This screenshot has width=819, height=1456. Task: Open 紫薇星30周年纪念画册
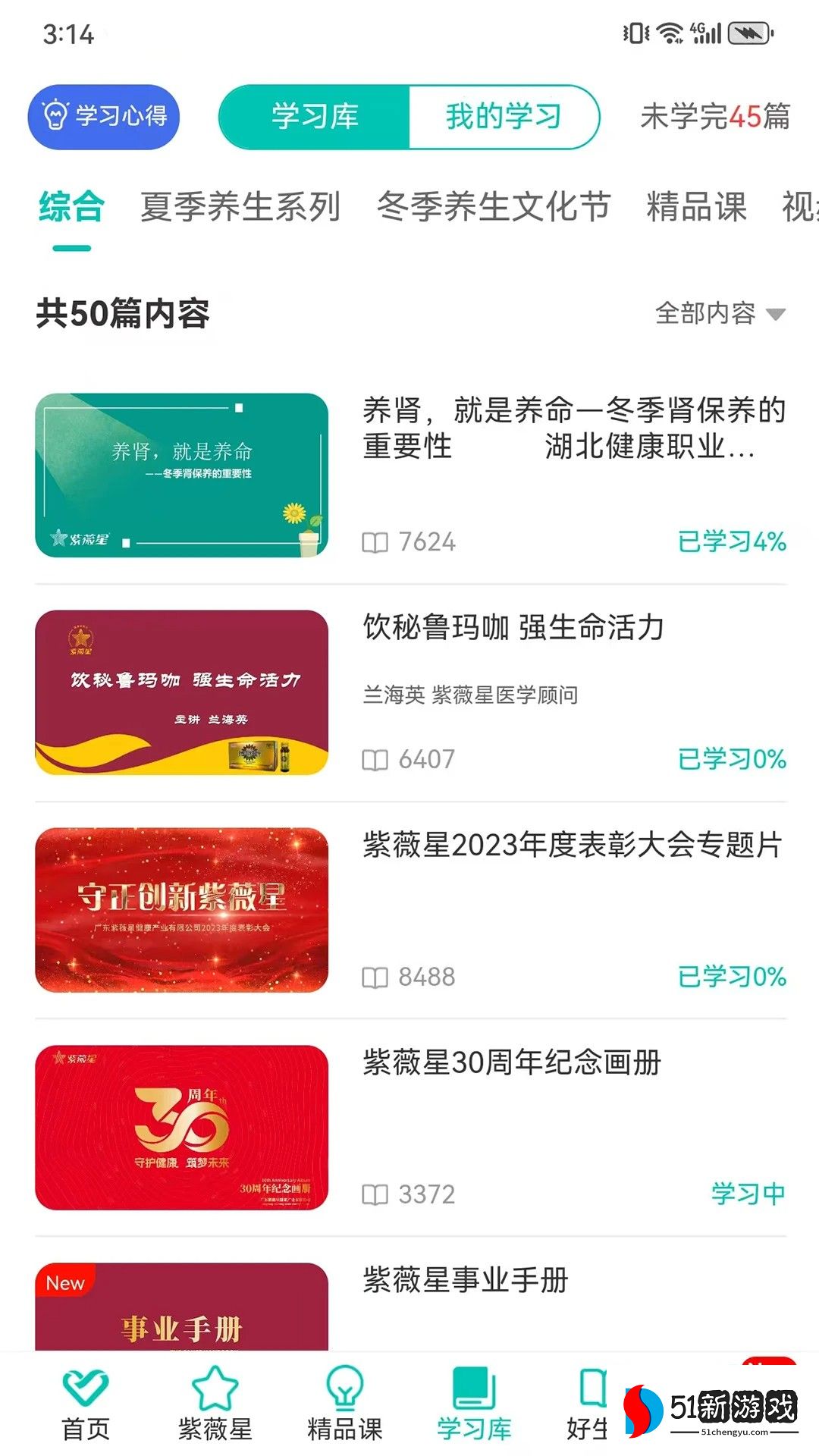(x=512, y=1062)
